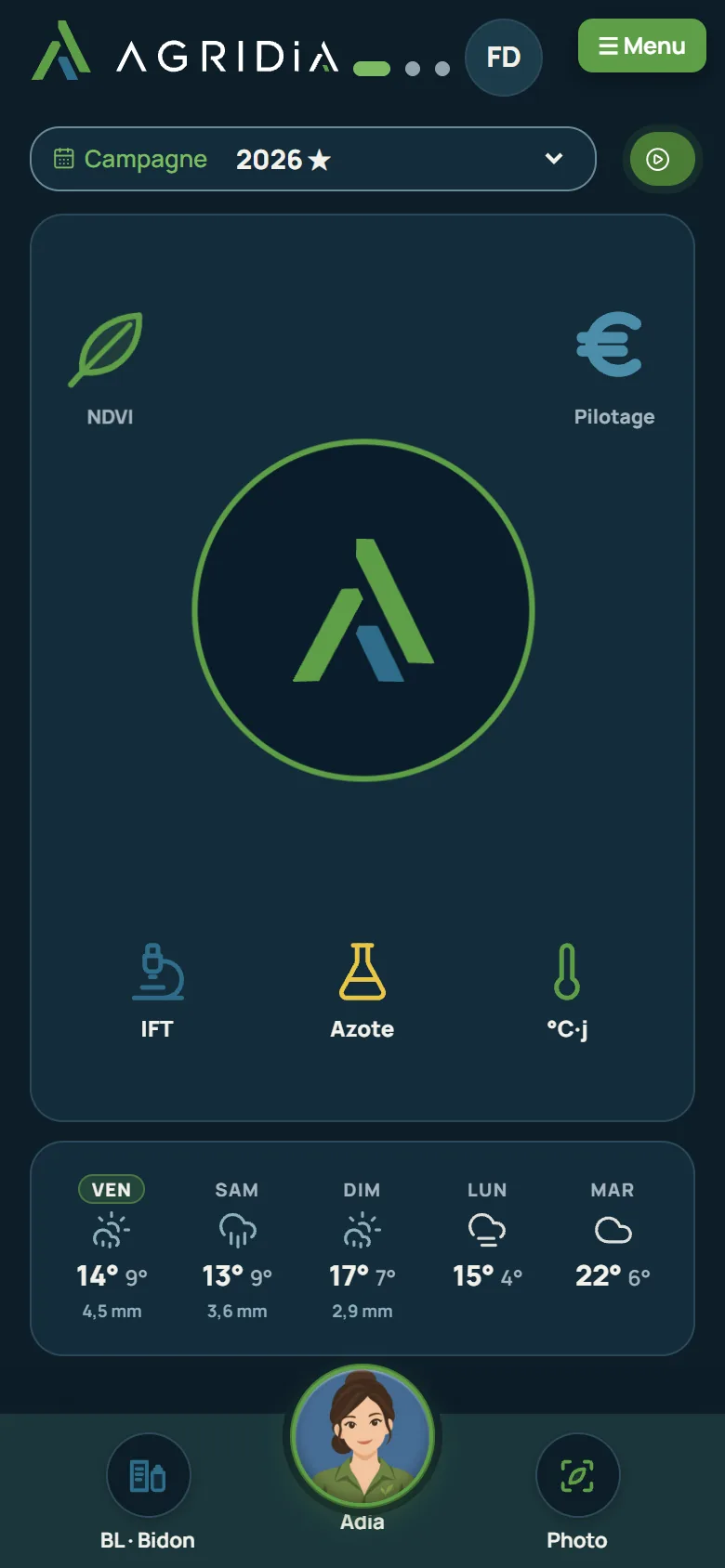
Task: Tap the green play circle button
Action: click(662, 159)
